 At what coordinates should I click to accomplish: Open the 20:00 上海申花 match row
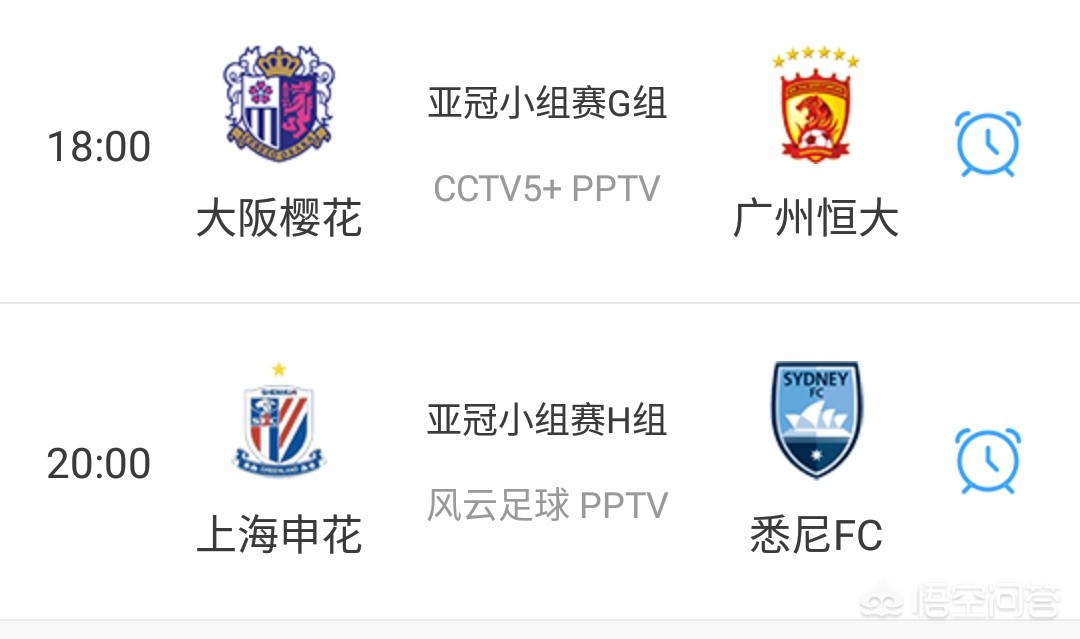pyautogui.click(x=546, y=462)
